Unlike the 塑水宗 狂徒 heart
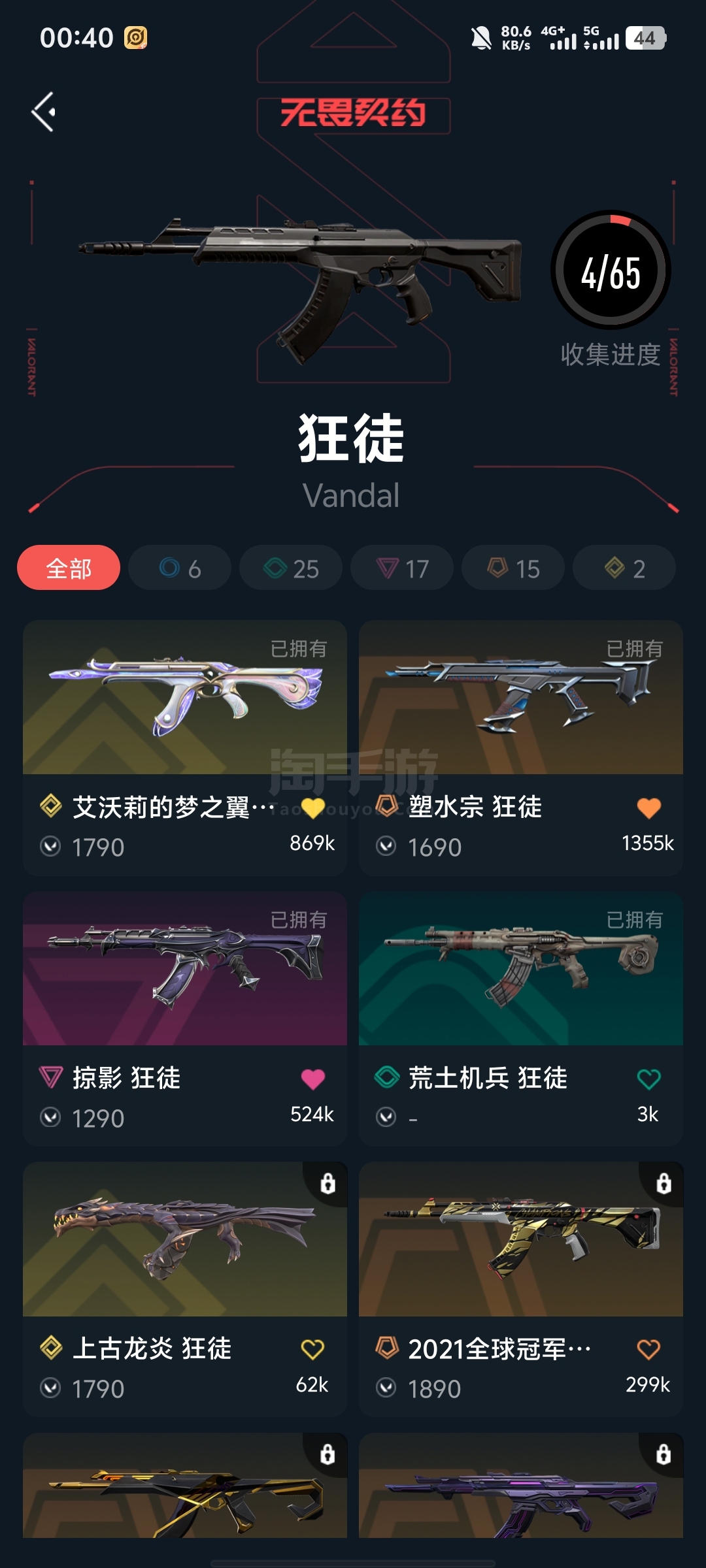Viewport: 706px width, 1568px height. [x=648, y=808]
